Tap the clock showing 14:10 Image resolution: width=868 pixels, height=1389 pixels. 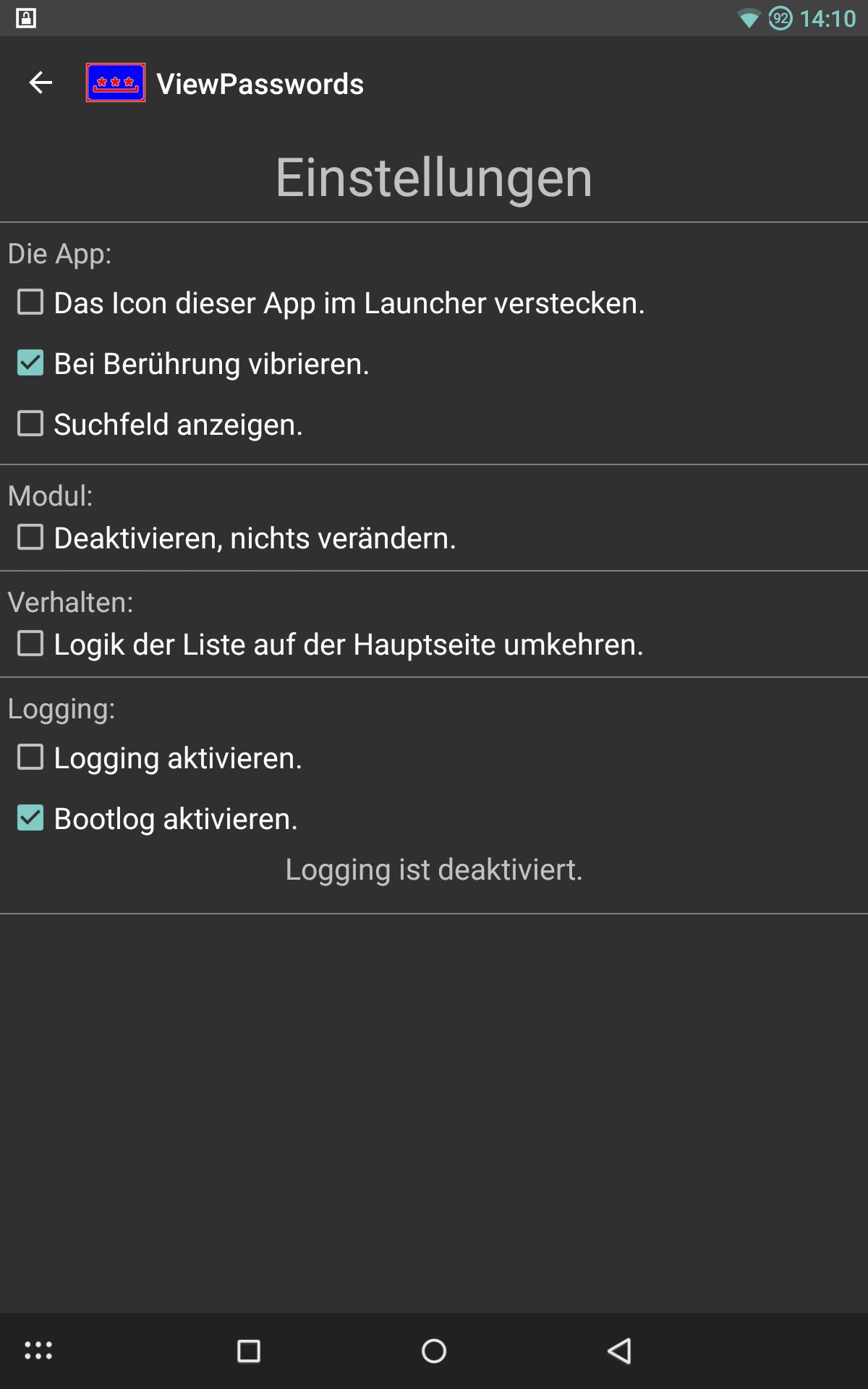click(827, 18)
